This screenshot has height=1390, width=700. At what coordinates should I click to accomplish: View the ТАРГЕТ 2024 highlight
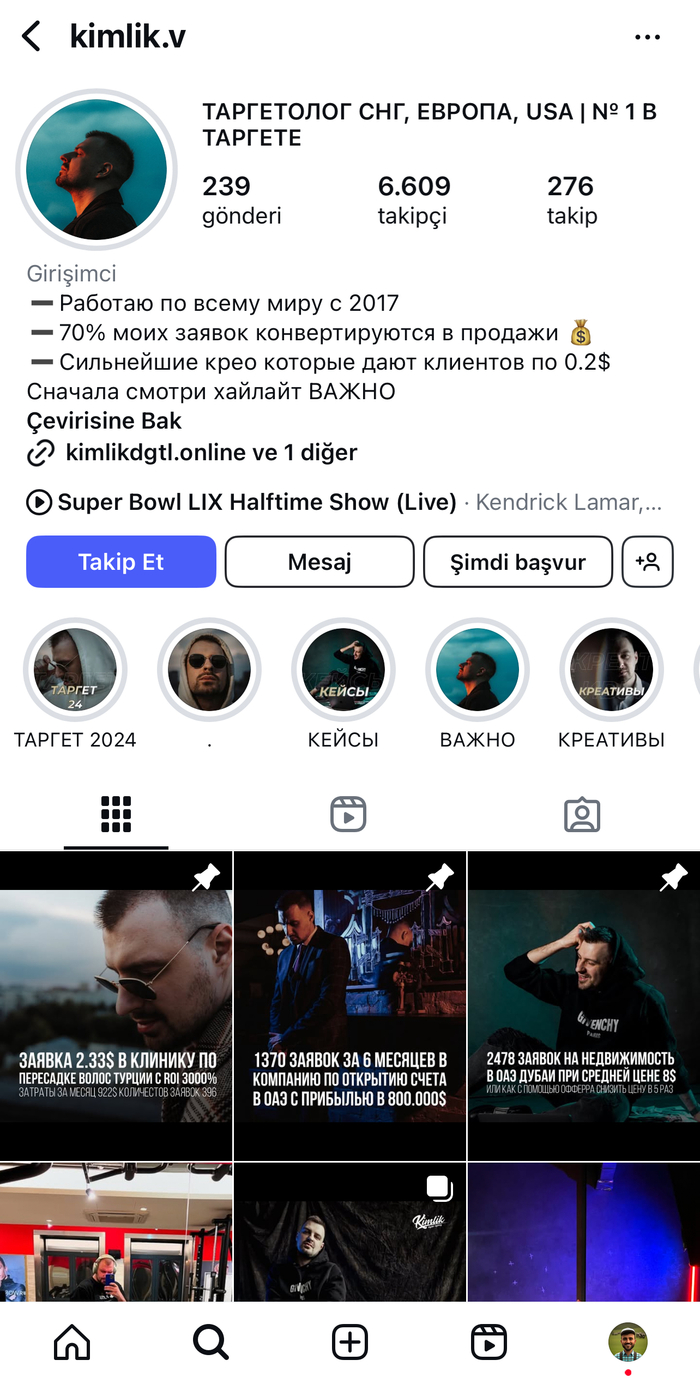pyautogui.click(x=75, y=670)
